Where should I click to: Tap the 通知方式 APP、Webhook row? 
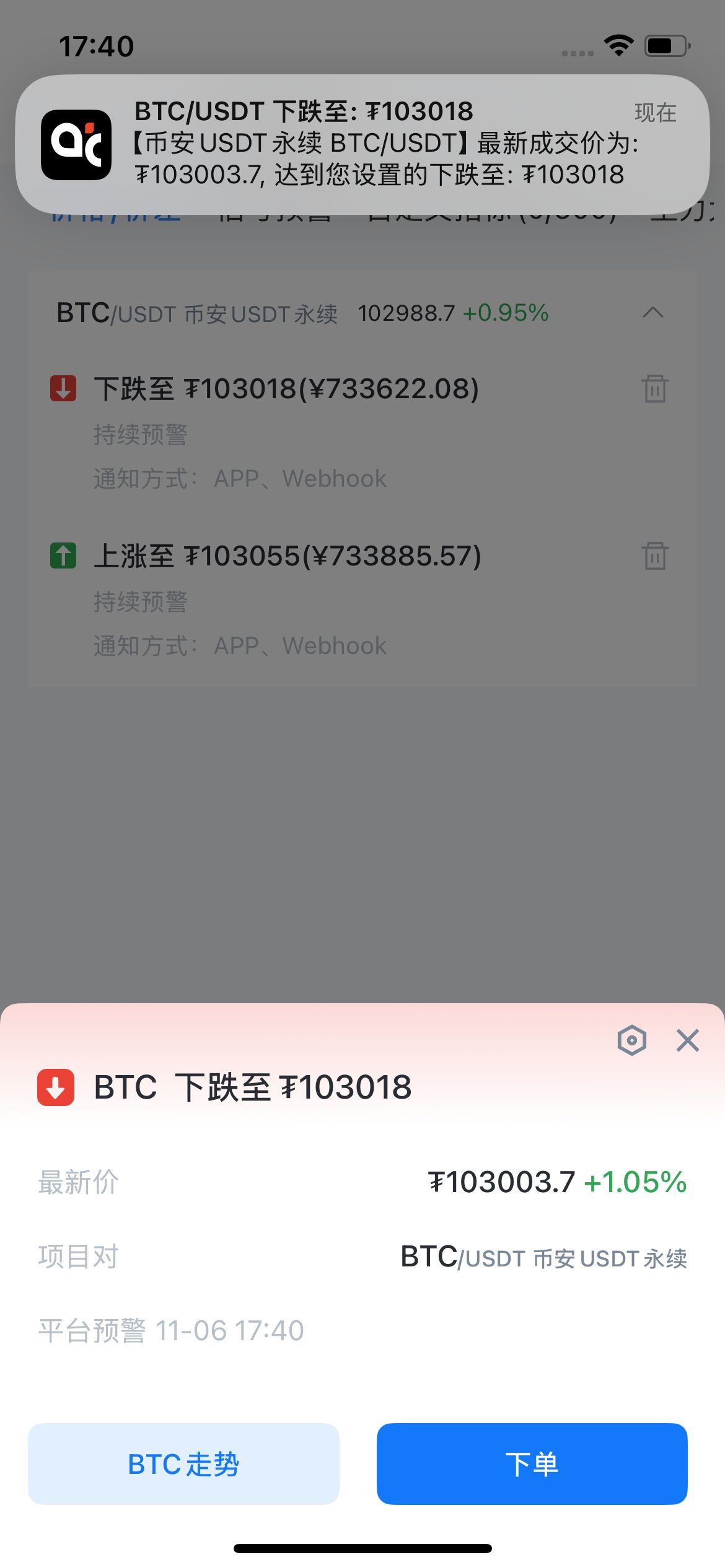tap(239, 478)
